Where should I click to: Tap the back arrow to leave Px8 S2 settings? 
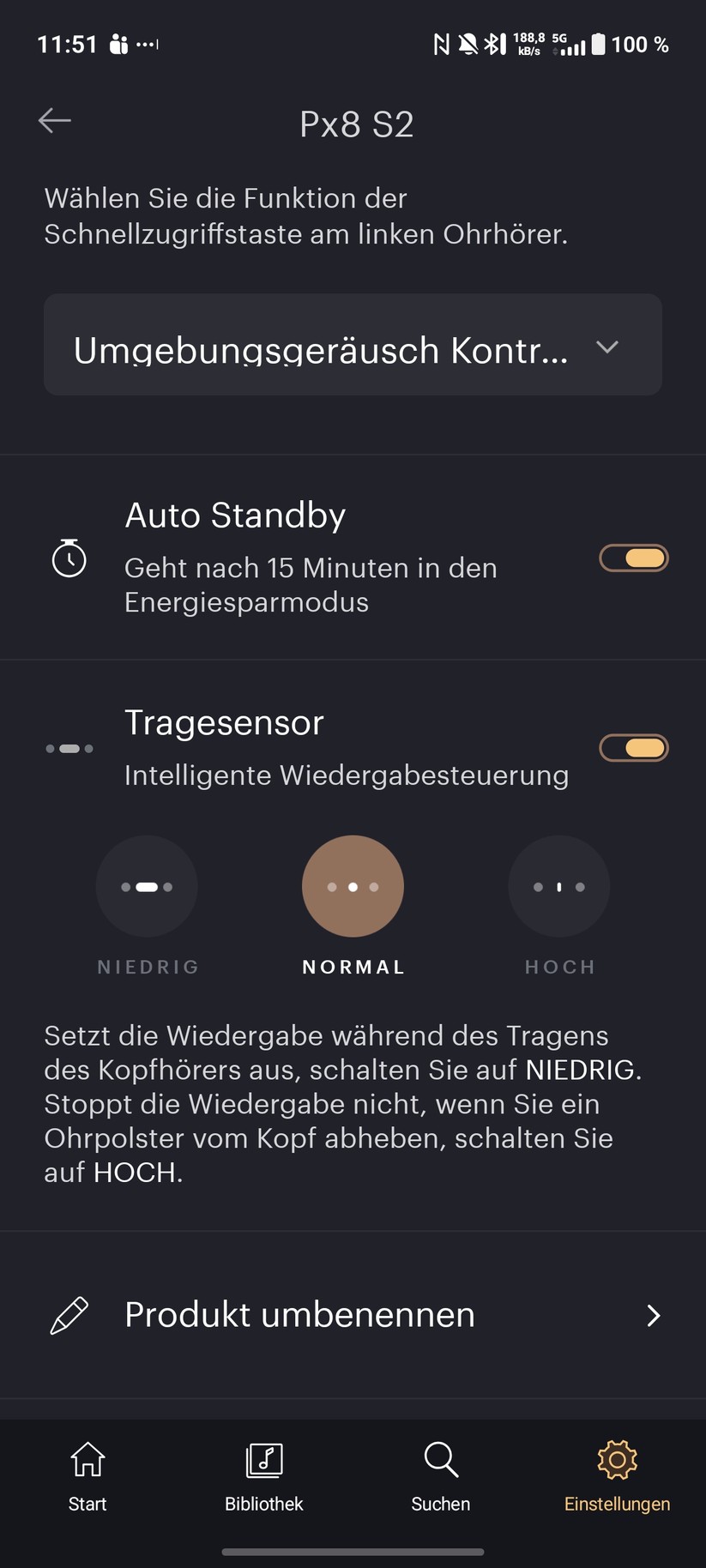[x=54, y=120]
